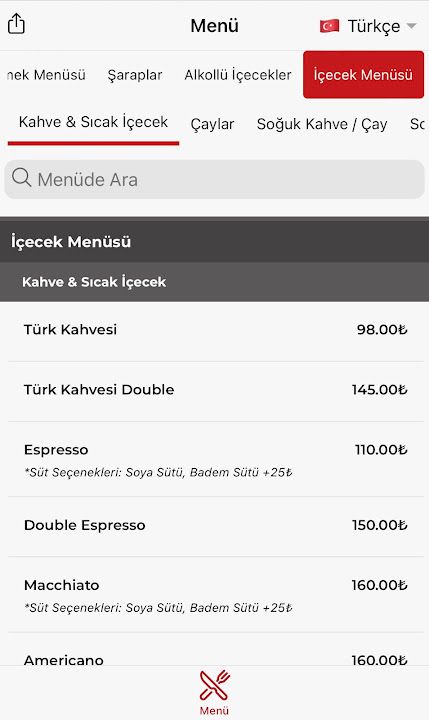The width and height of the screenshot is (429, 720).
Task: Open the Çaylar subcategory tab
Action: 212,124
